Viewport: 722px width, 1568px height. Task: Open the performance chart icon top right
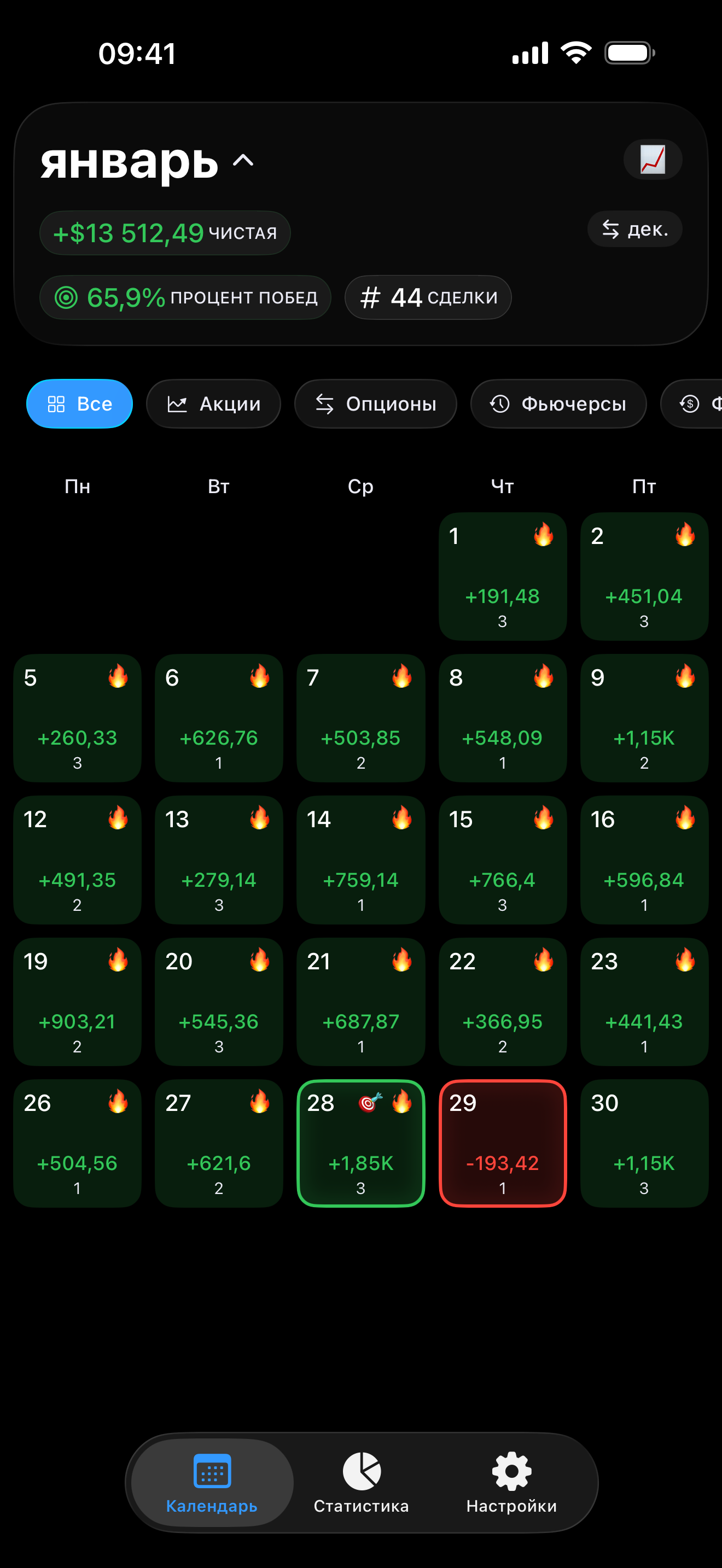click(653, 160)
